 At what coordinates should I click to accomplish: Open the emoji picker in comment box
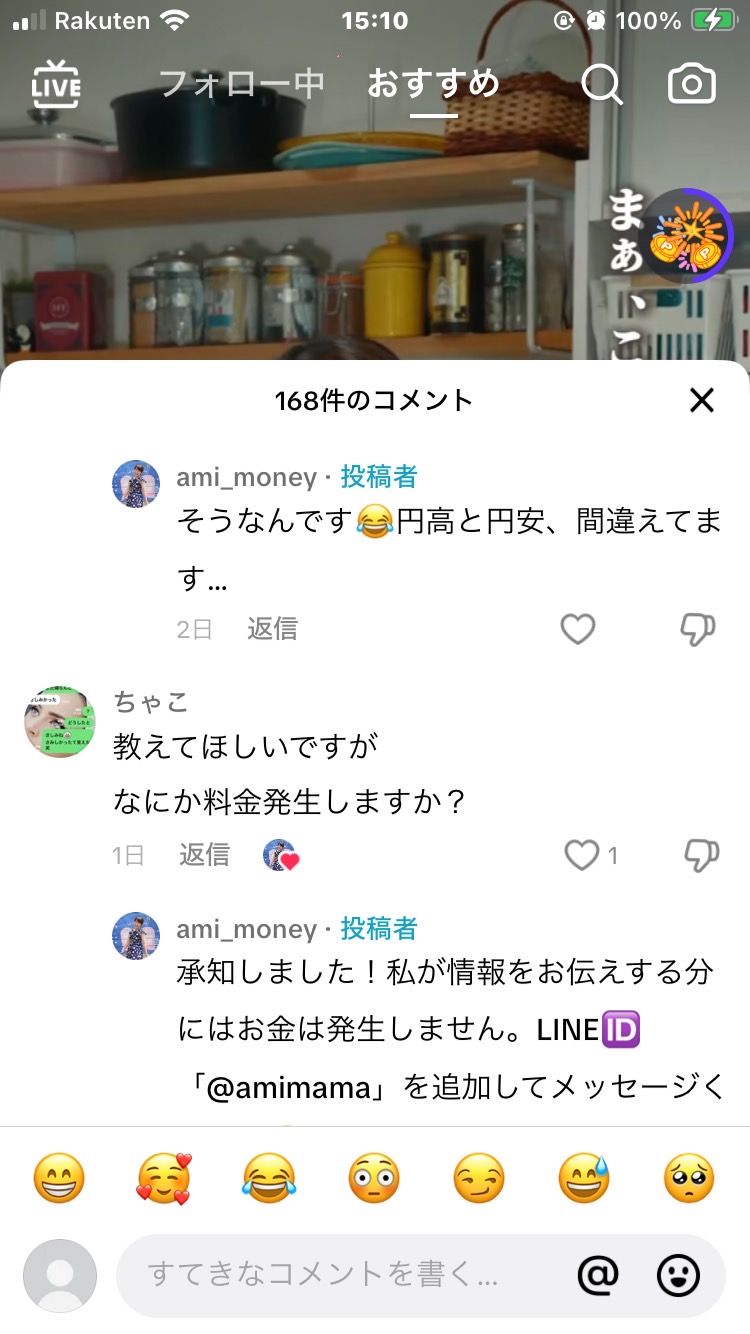point(679,1275)
